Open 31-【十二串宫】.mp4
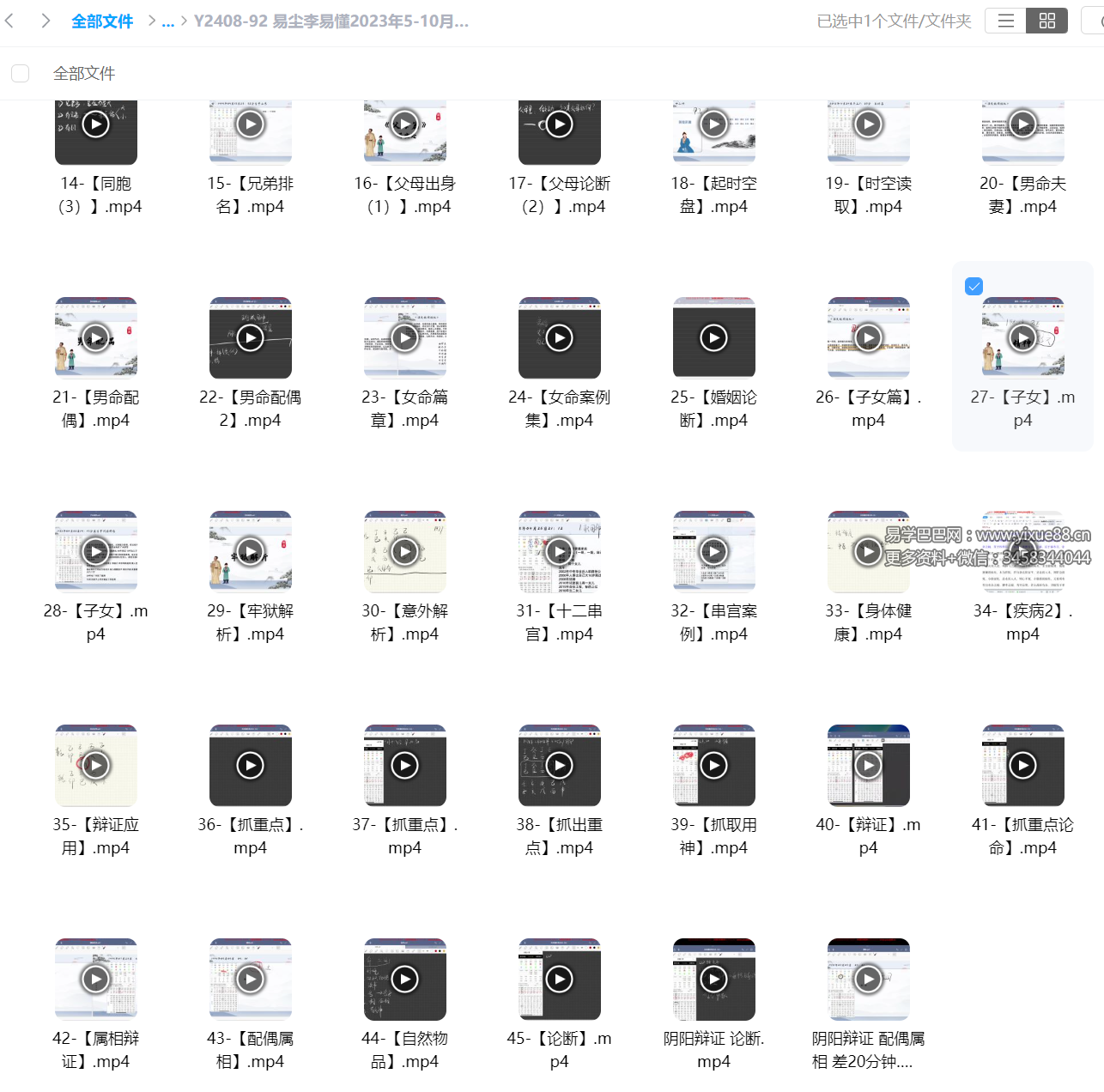Screen dimensions: 1104x1092 pos(560,551)
